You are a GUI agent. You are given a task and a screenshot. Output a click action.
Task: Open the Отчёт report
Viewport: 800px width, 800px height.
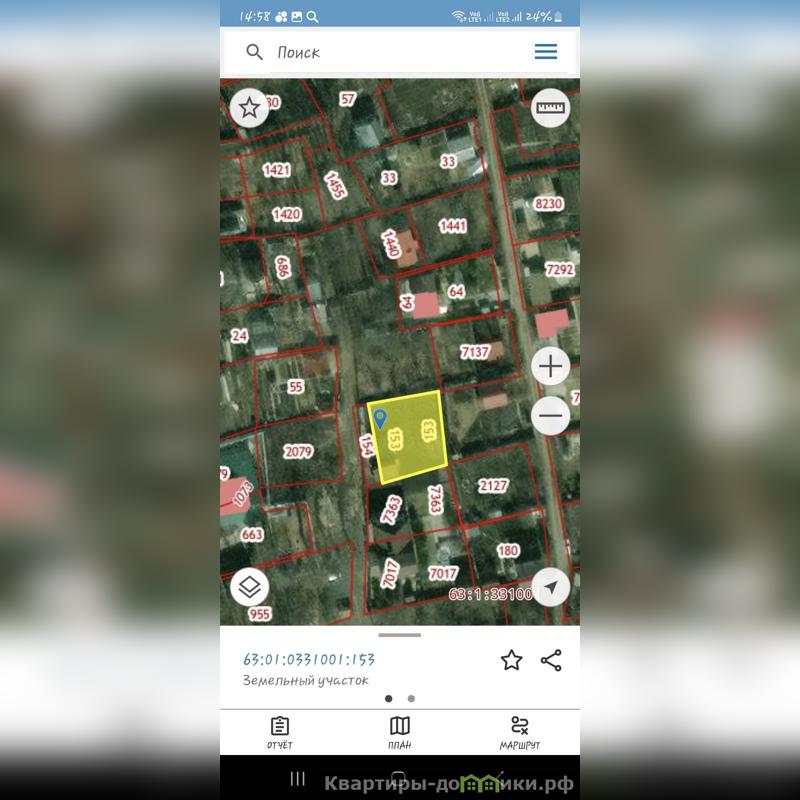pyautogui.click(x=280, y=733)
